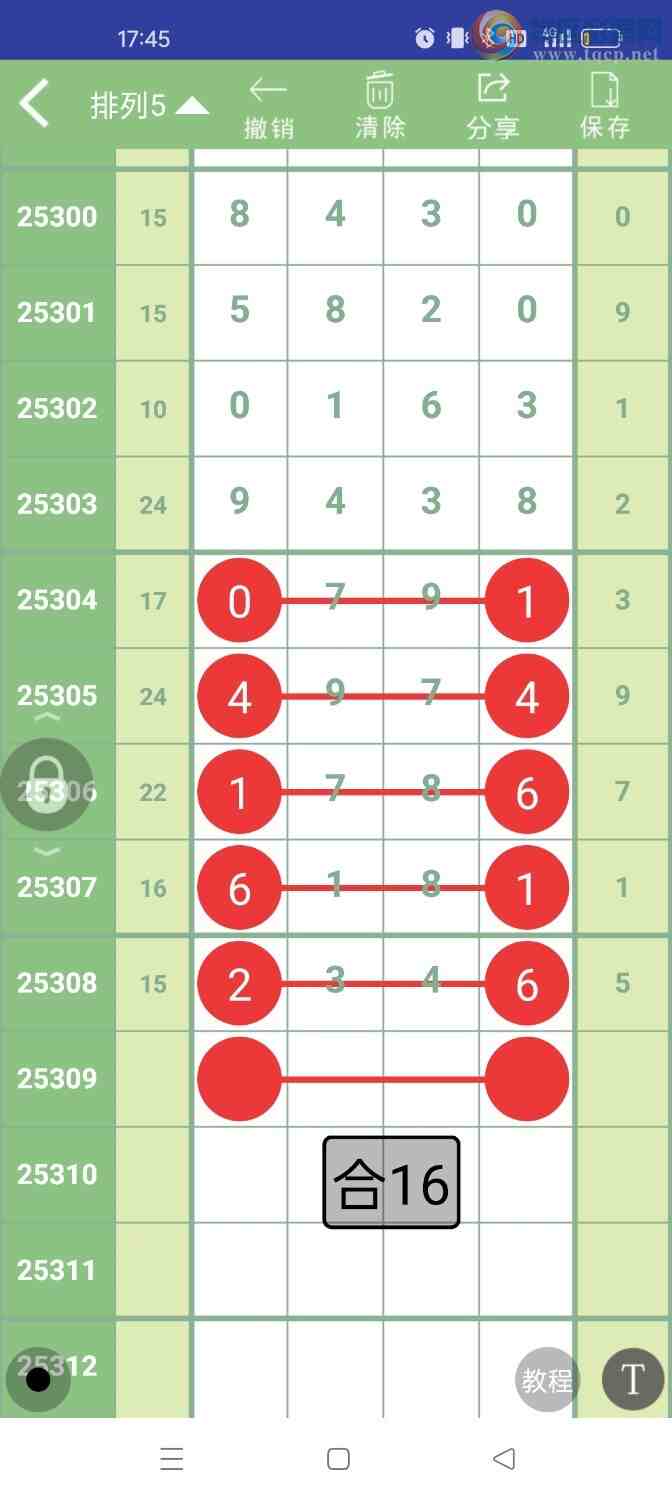Tap the black dot color button

click(38, 1380)
